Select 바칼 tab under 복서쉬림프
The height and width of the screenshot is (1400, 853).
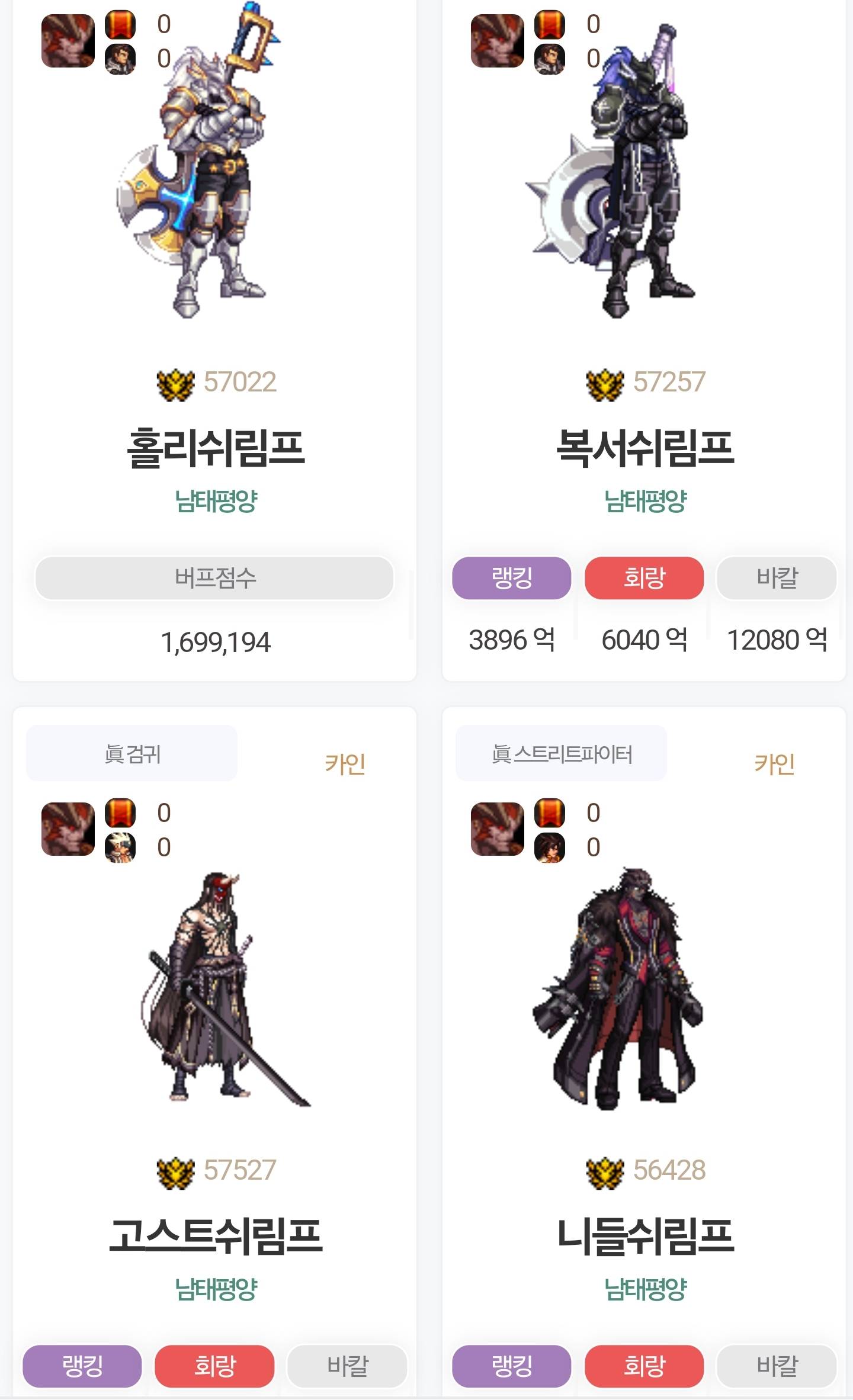pos(777,577)
